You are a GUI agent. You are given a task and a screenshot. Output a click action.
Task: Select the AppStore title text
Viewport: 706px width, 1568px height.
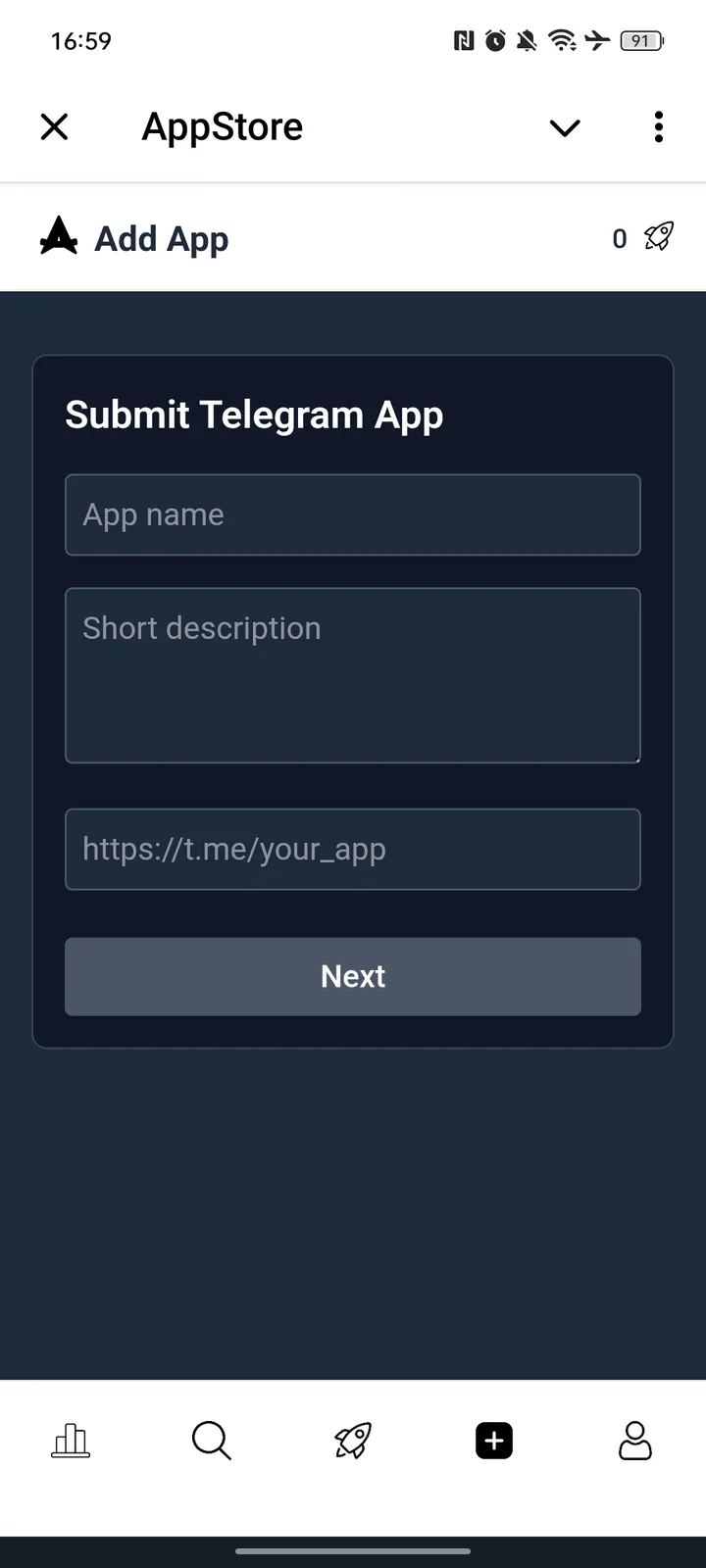pyautogui.click(x=222, y=126)
